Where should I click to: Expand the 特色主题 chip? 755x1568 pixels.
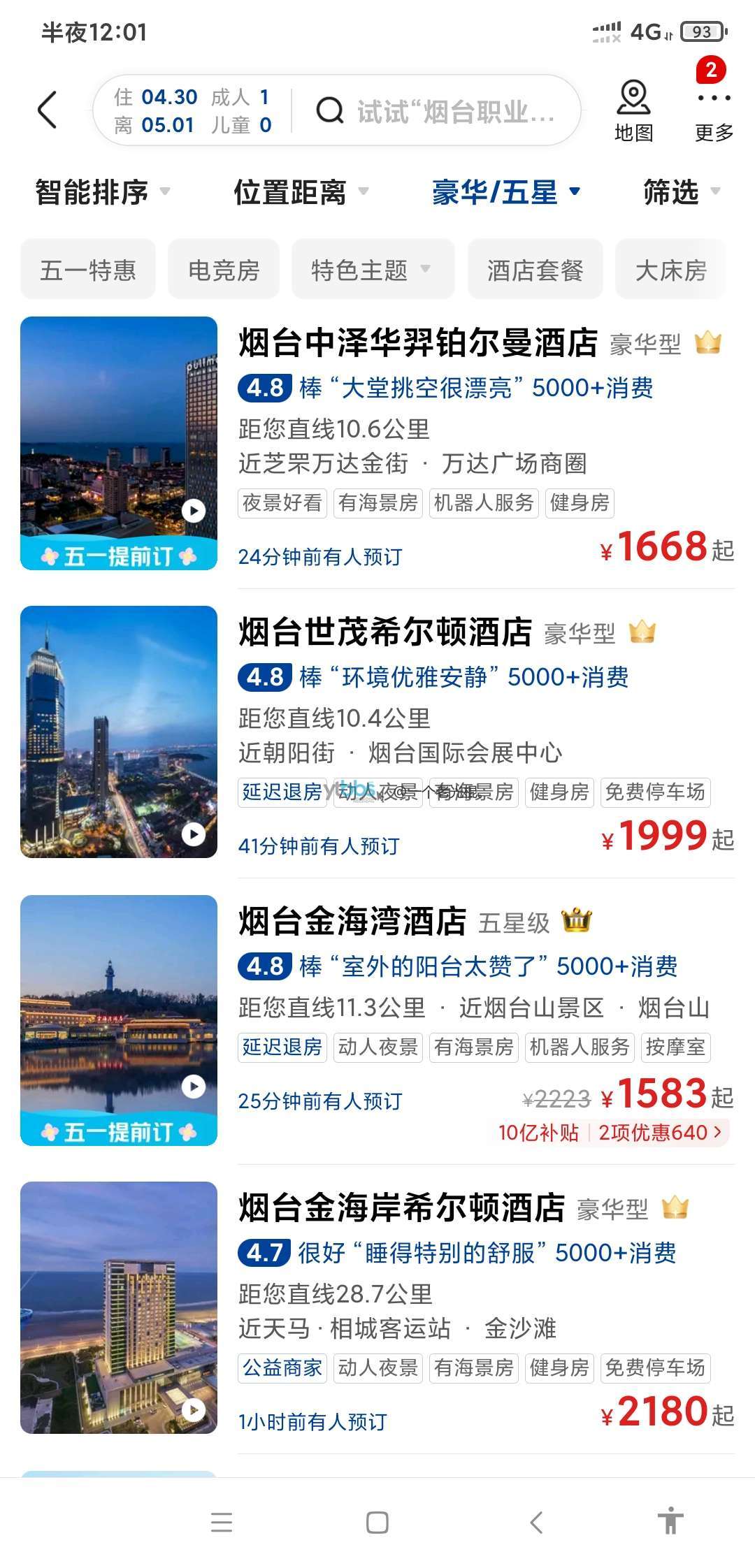click(x=372, y=270)
